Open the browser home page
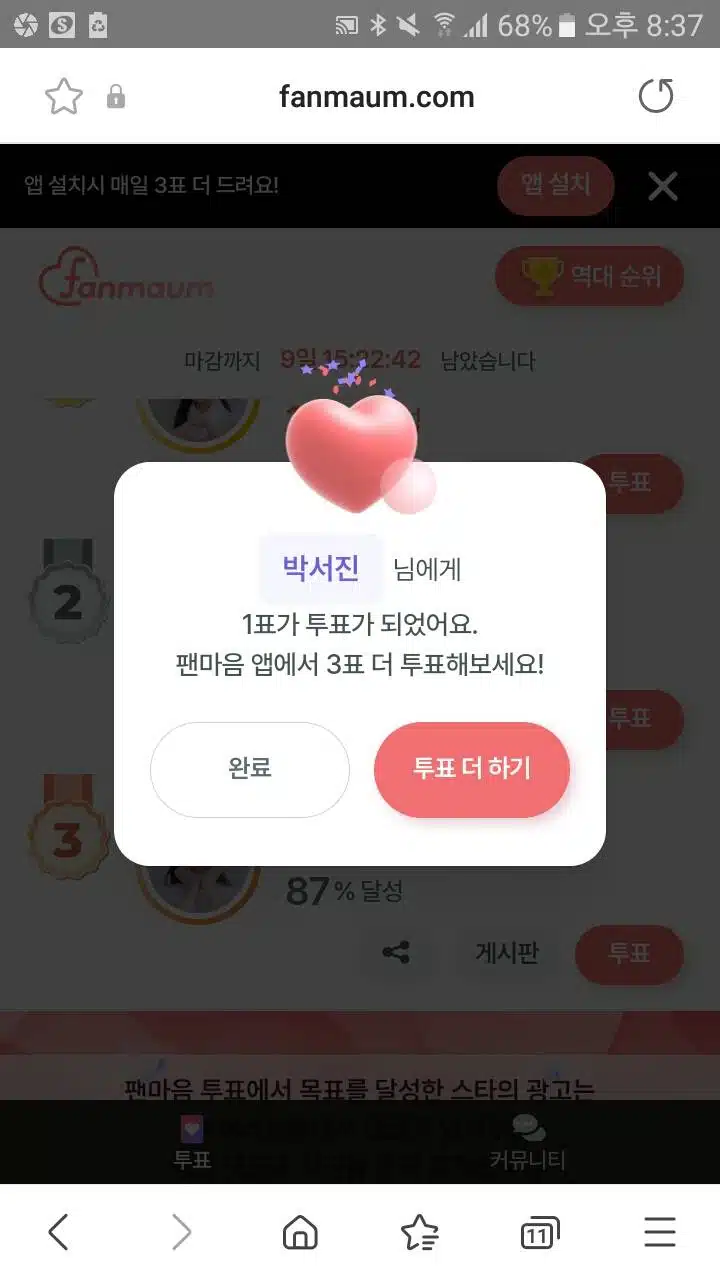Viewport: 720px width, 1280px height. tap(300, 1233)
